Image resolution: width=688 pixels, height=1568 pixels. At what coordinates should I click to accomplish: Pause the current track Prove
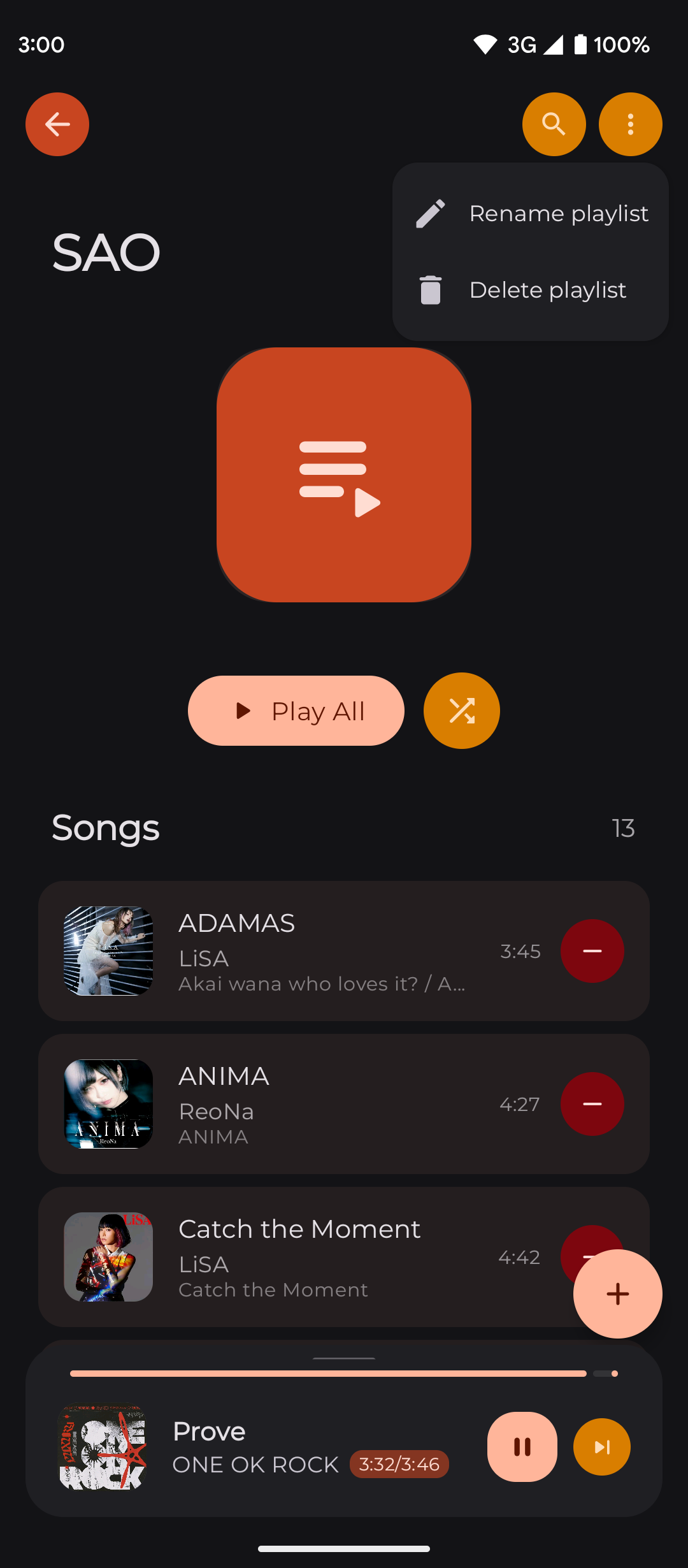point(522,1447)
